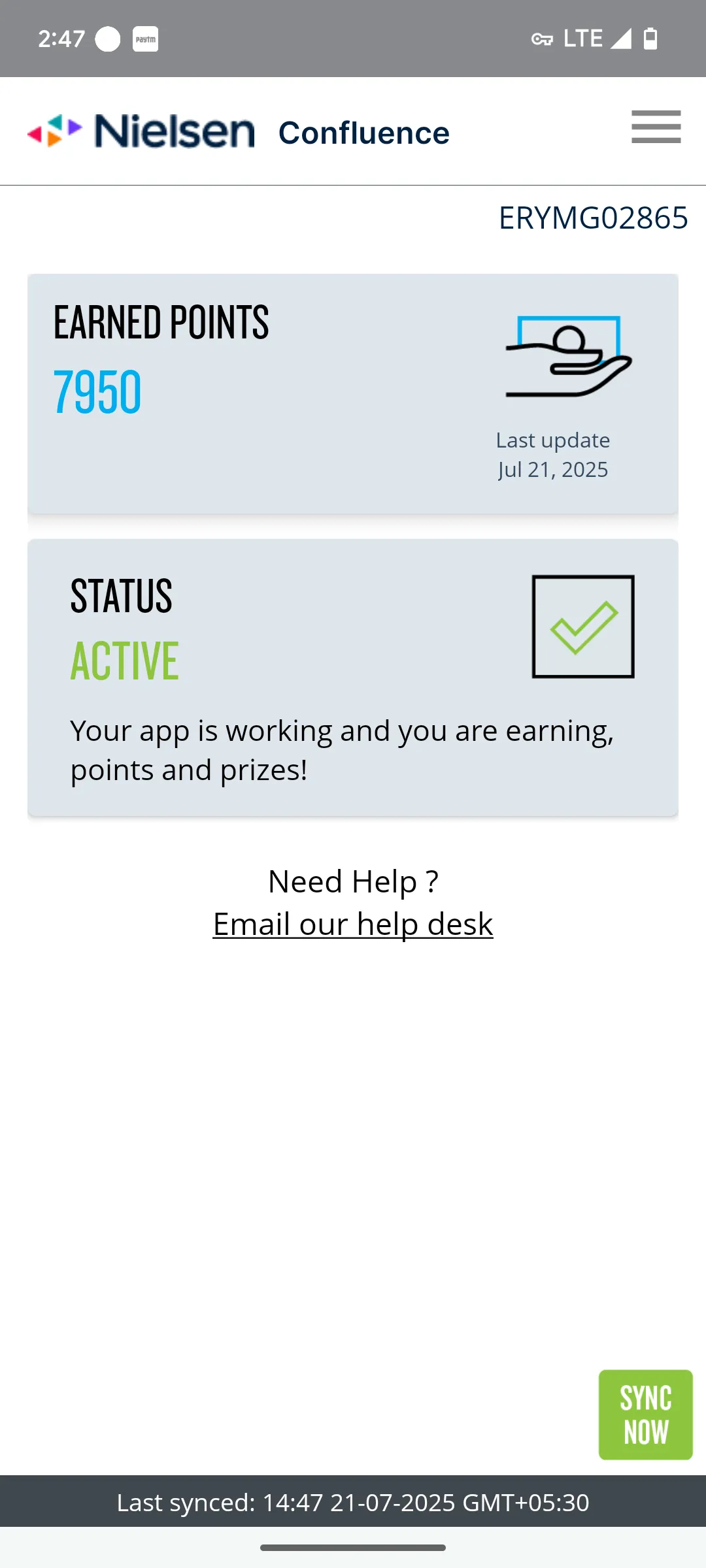
Task: Click the LTE signal indicator
Action: tap(582, 37)
